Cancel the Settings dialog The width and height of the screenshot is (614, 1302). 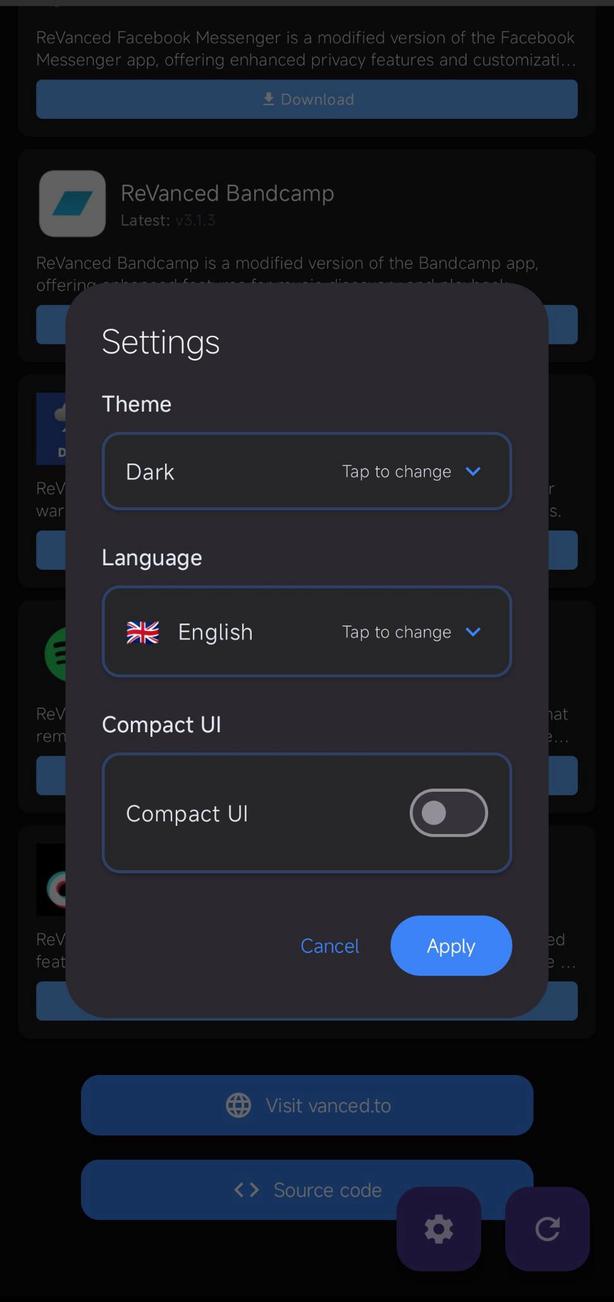(329, 946)
